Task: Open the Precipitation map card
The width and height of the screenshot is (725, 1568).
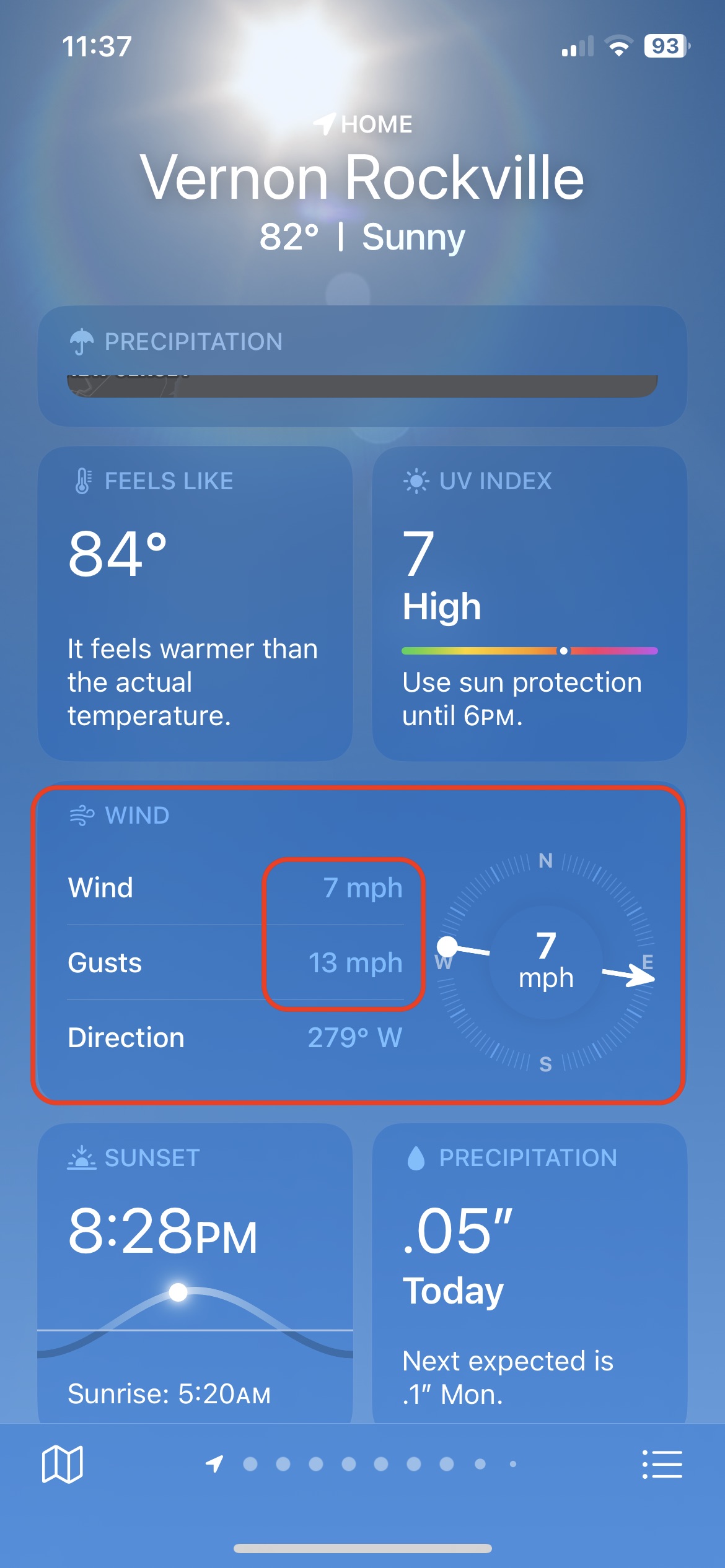Action: pos(362,365)
